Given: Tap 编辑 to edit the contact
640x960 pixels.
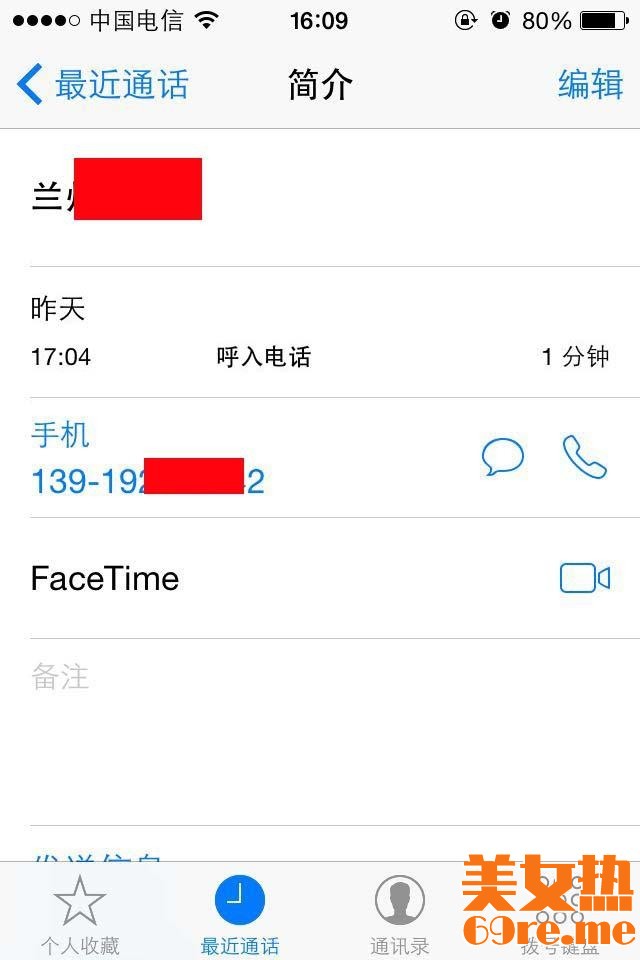Looking at the screenshot, I should pos(590,85).
